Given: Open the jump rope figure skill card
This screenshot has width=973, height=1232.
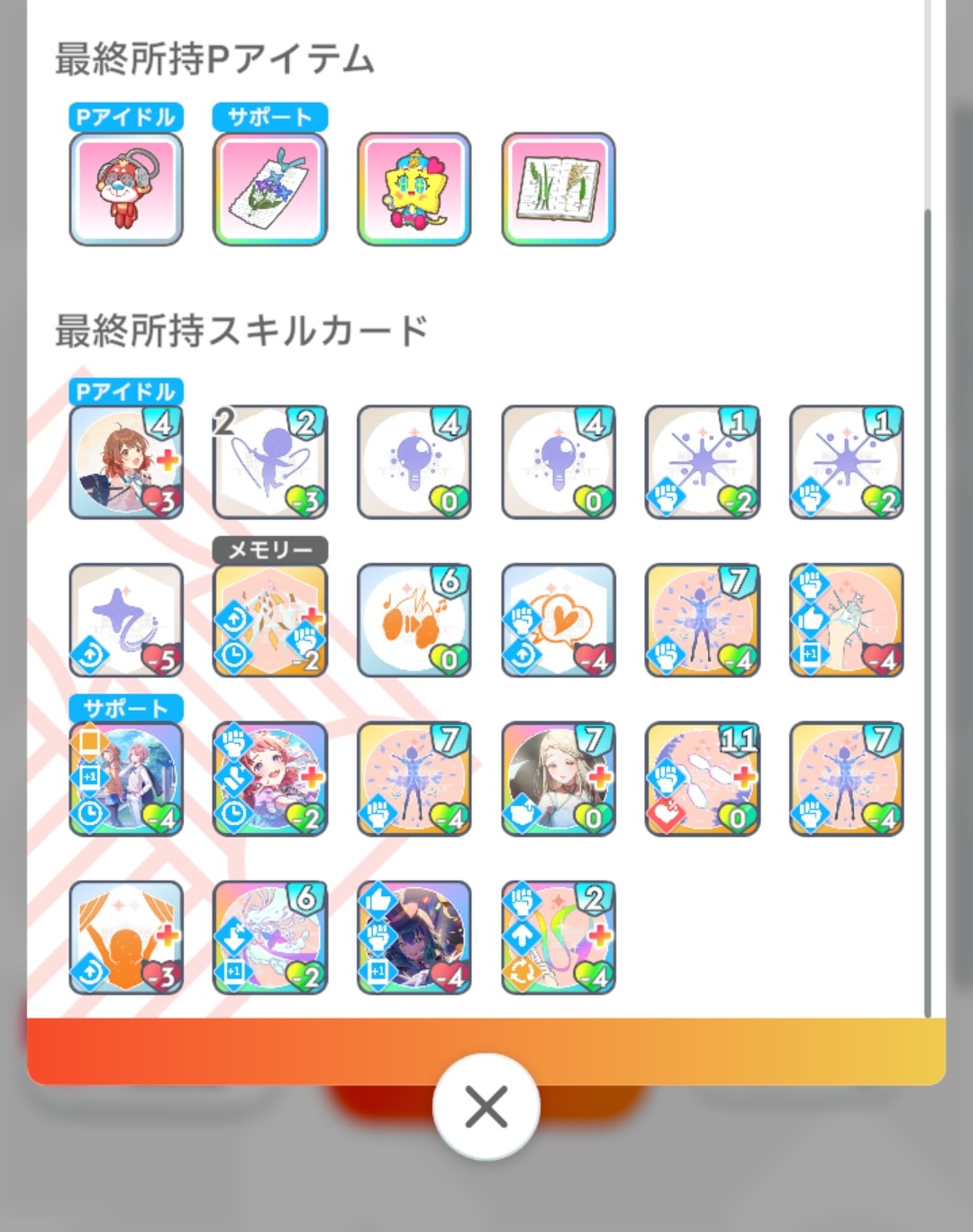Looking at the screenshot, I should pos(270,462).
